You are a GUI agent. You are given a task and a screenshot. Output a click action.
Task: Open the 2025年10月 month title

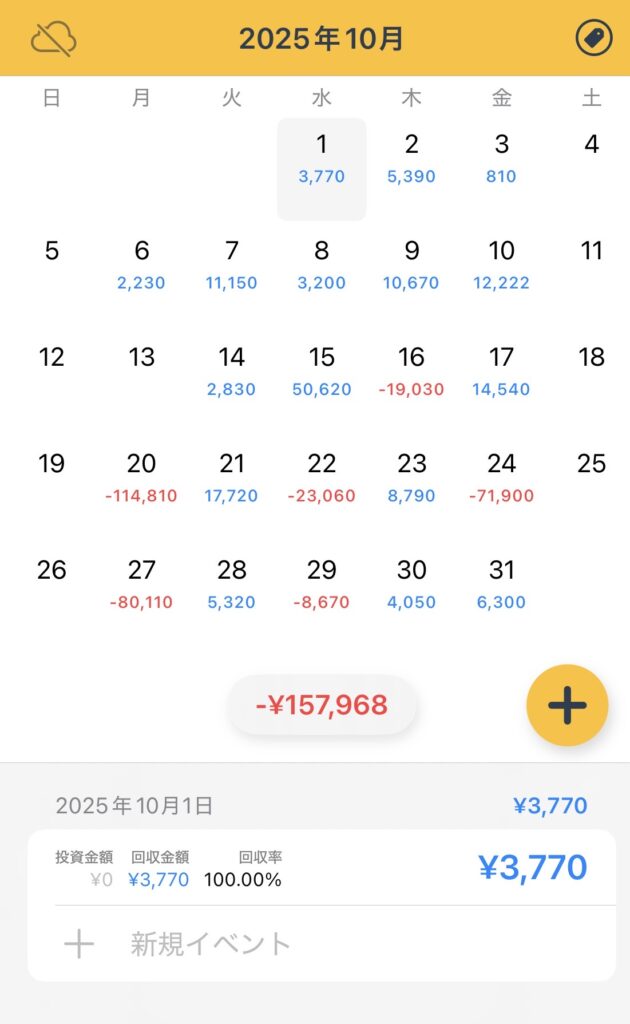click(321, 39)
